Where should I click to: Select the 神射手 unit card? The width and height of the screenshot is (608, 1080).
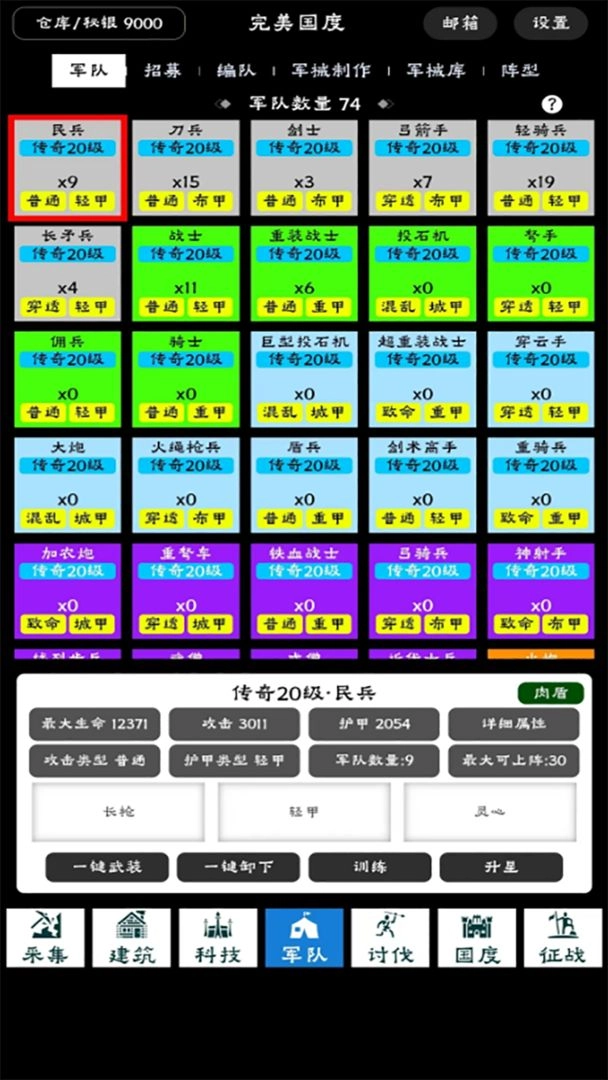(541, 590)
